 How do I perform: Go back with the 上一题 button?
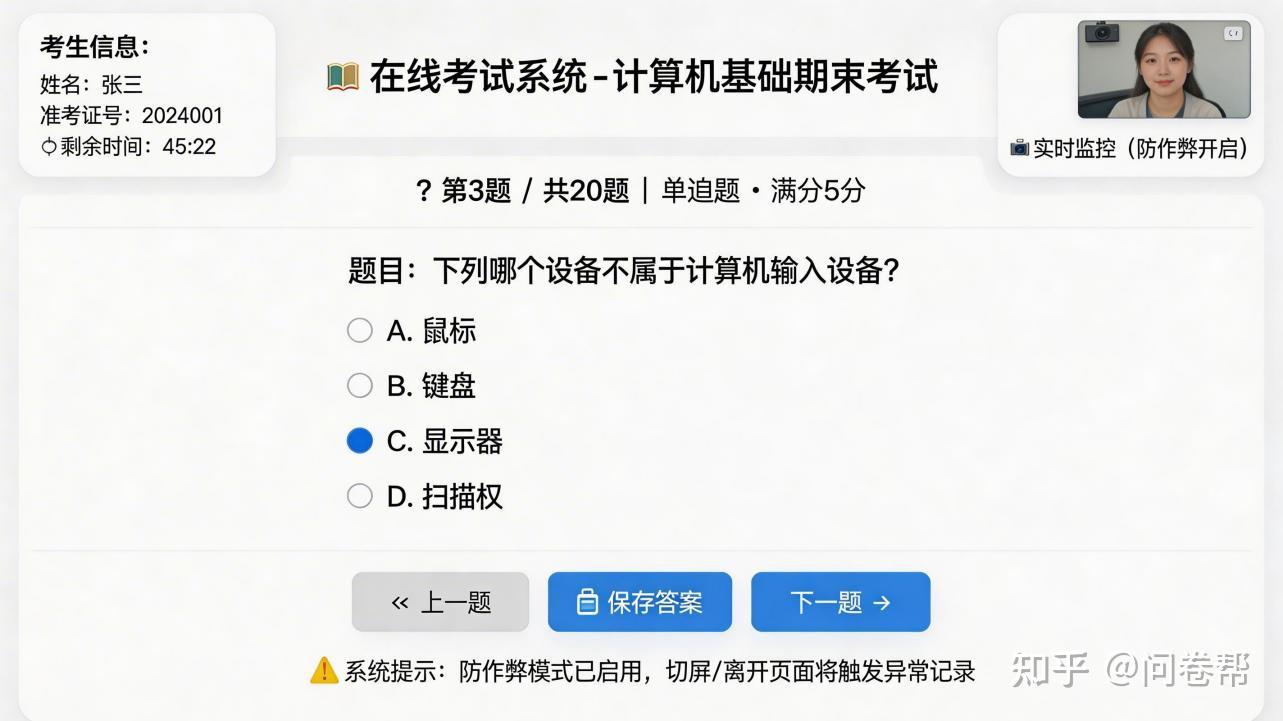[440, 602]
